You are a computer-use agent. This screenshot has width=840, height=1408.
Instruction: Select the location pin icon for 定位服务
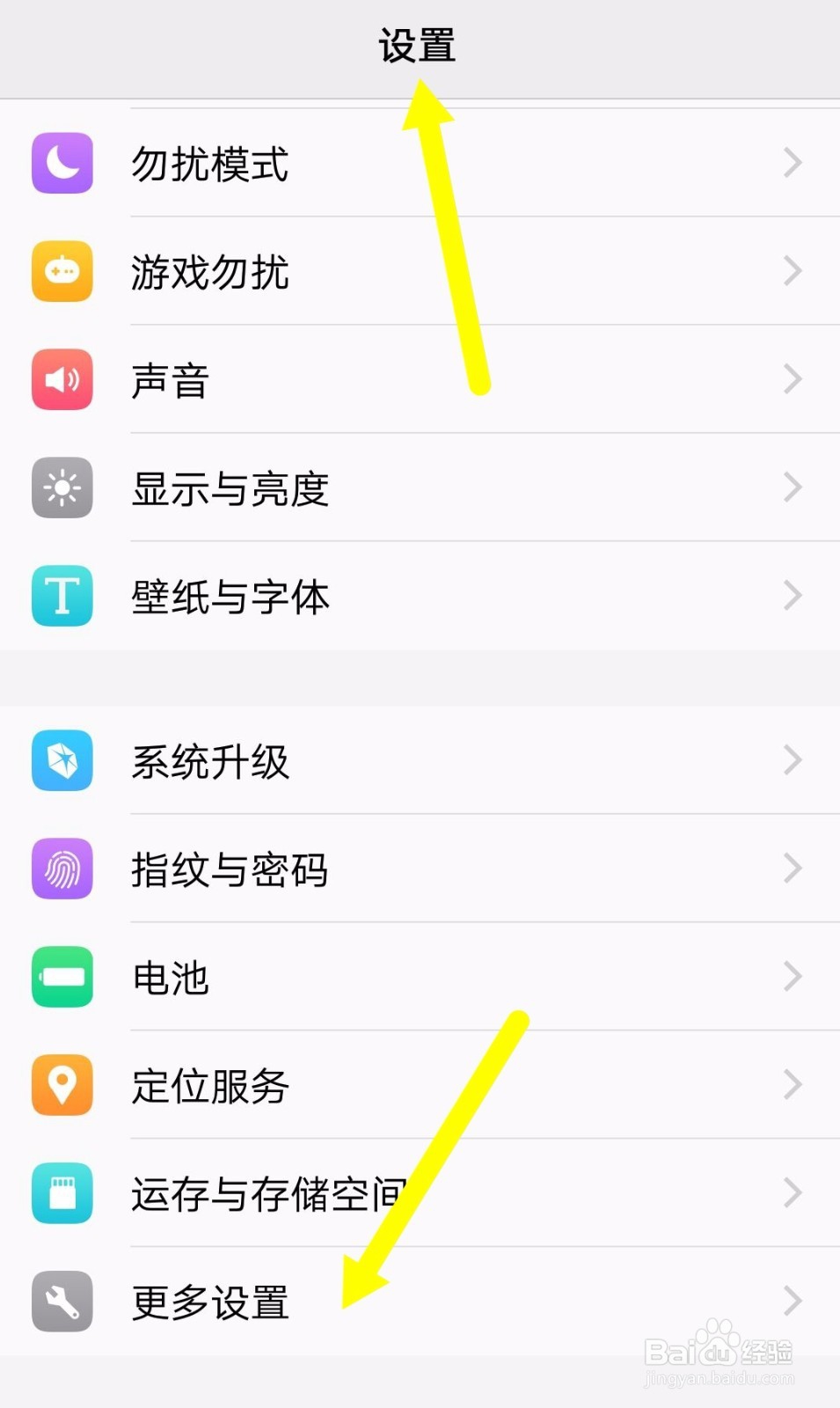pyautogui.click(x=61, y=1086)
